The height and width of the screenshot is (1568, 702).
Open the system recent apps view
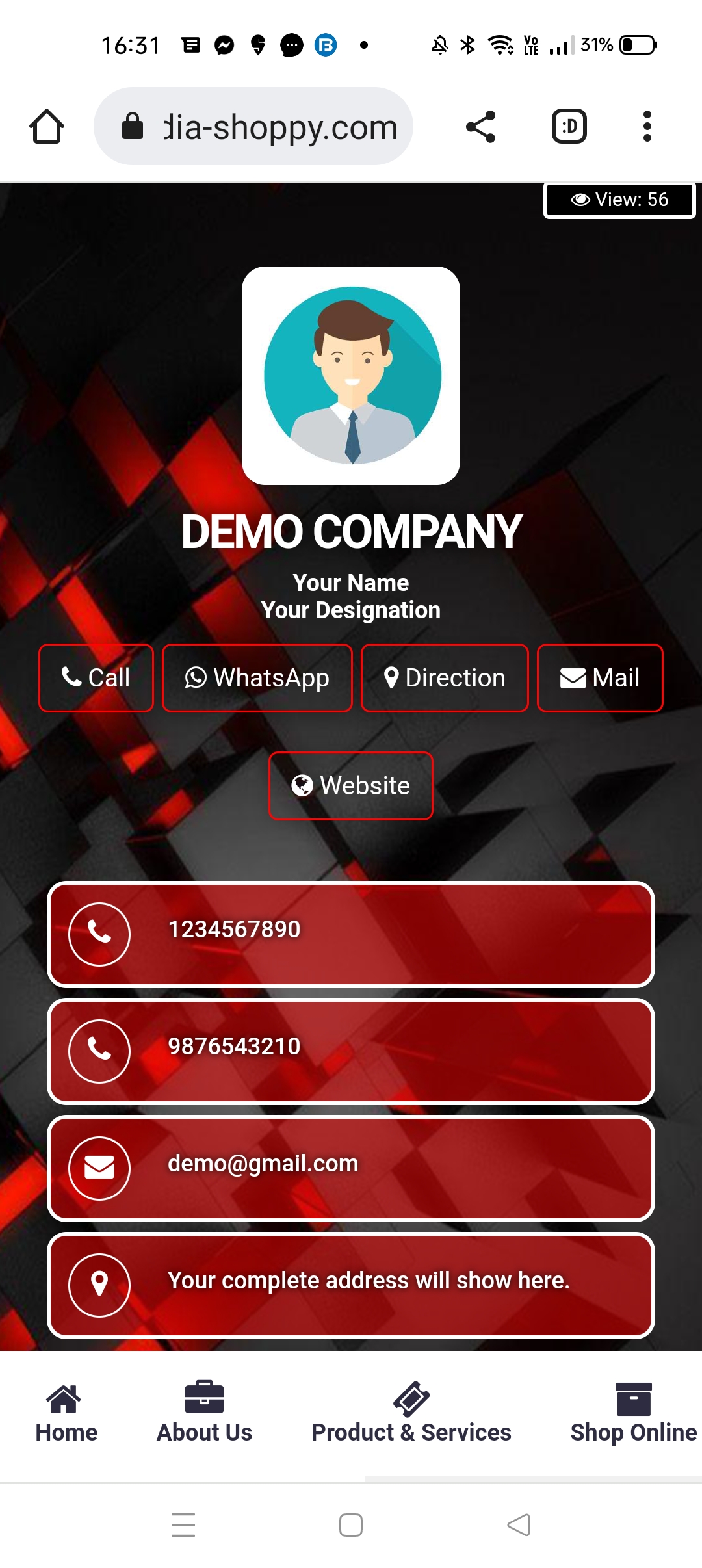coord(183,1525)
